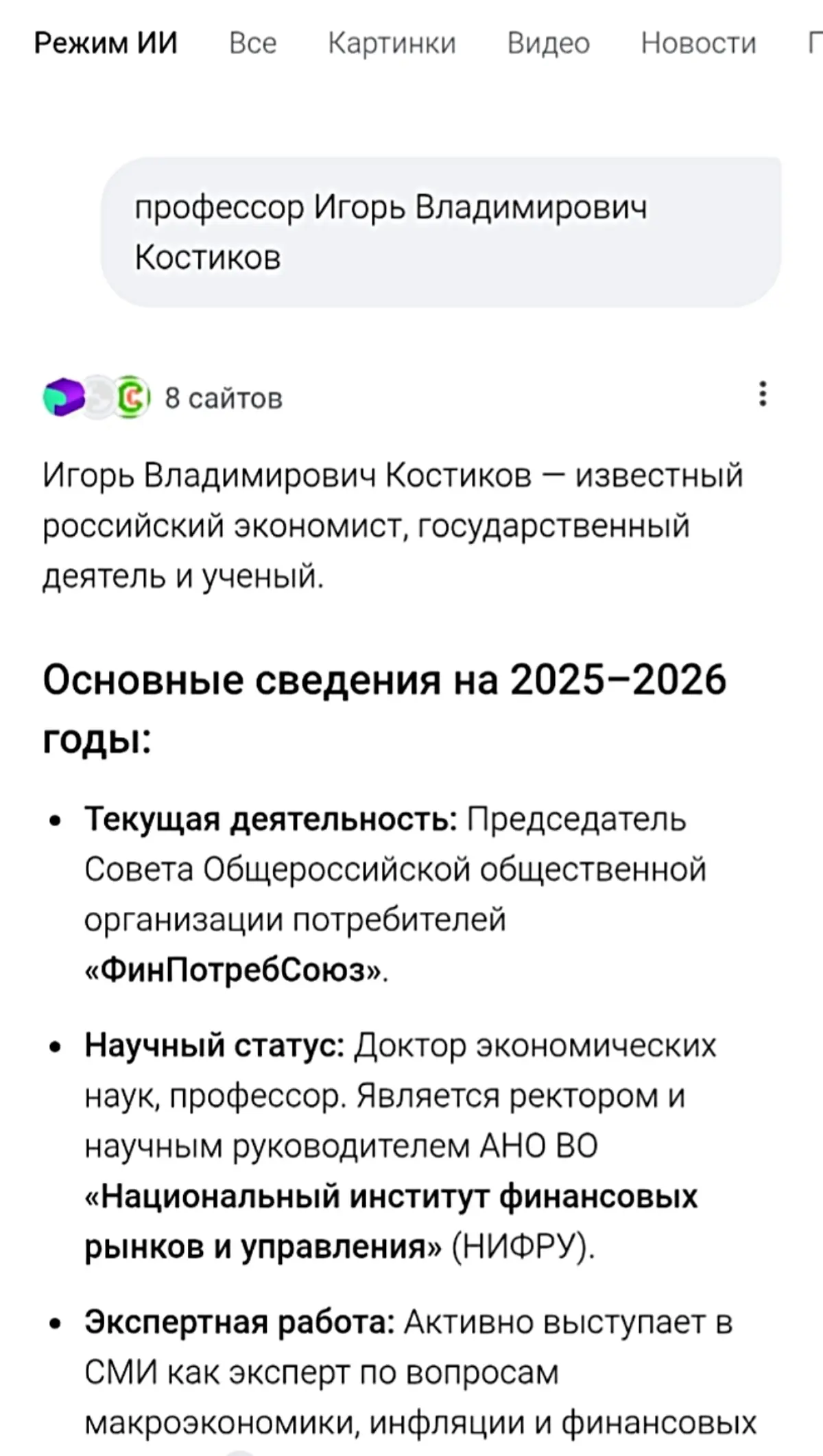Select the Все search tab
This screenshot has width=823, height=1456.
pos(253,43)
